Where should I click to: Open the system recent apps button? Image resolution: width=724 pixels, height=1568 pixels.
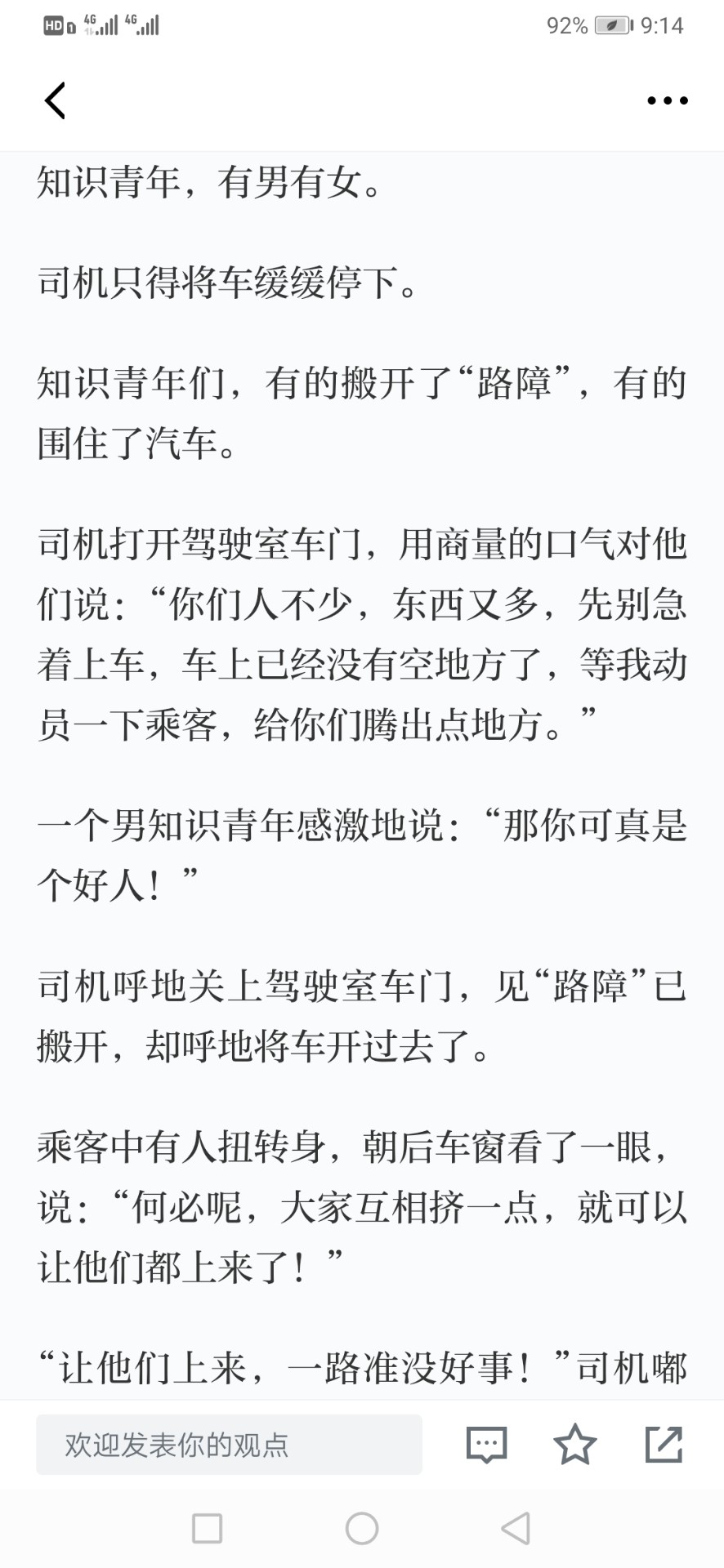coord(207,1528)
